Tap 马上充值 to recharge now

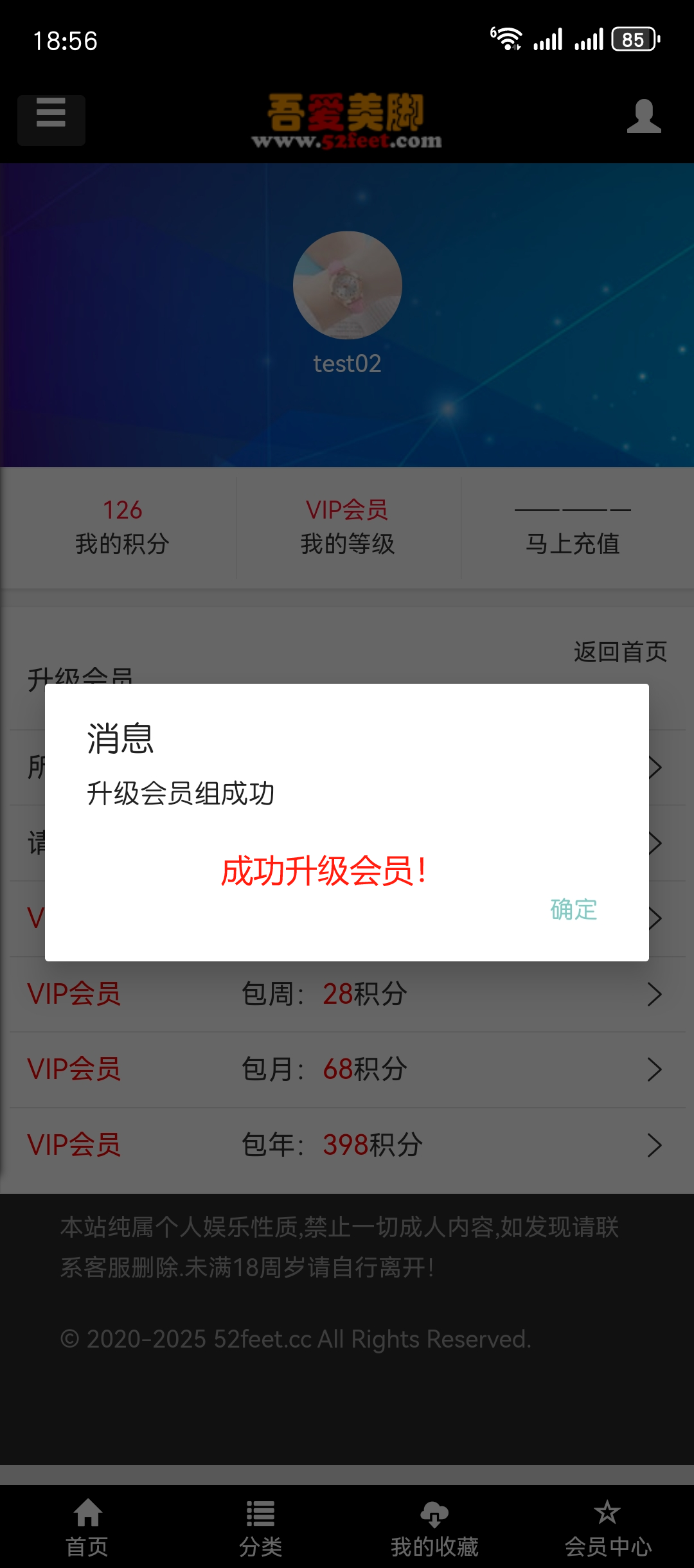572,528
